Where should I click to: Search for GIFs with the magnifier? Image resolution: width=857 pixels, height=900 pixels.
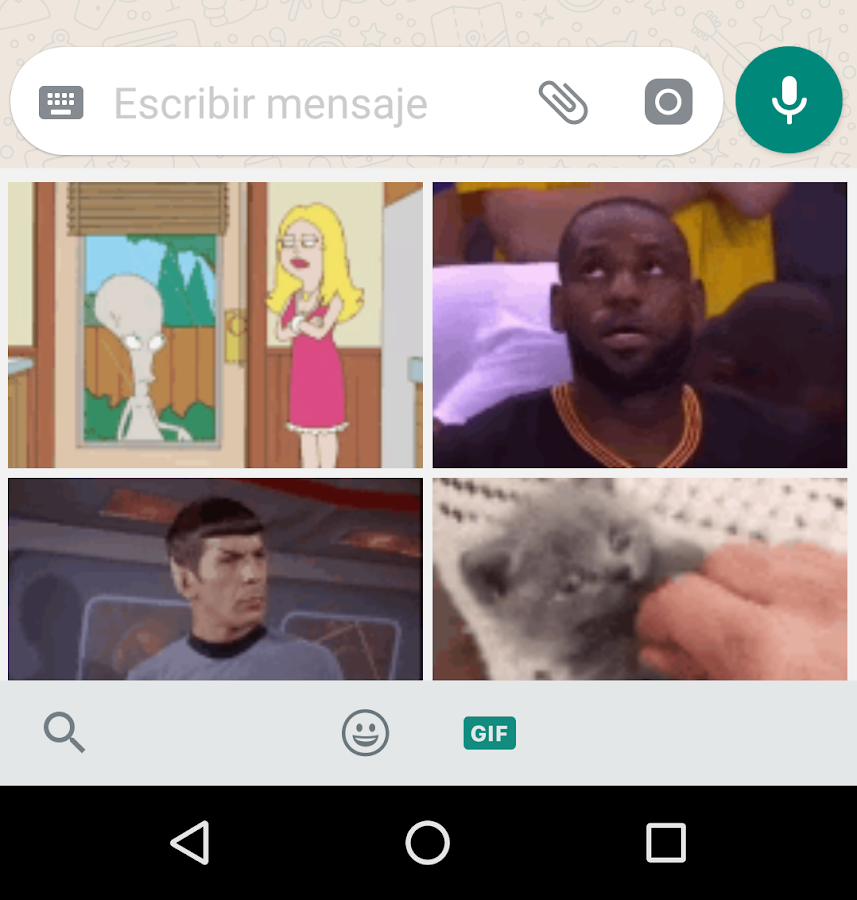[64, 733]
